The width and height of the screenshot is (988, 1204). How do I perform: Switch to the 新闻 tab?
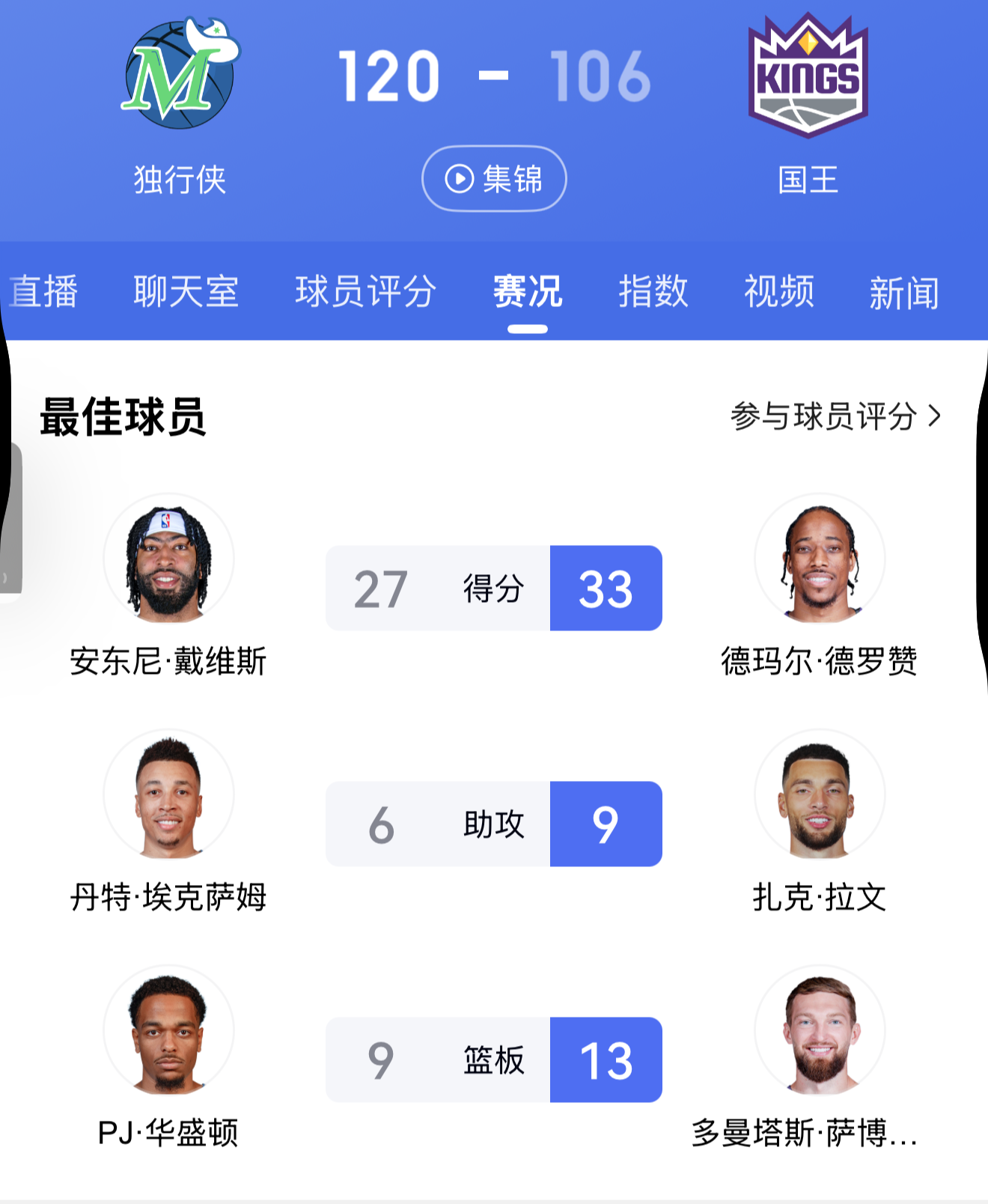click(906, 292)
